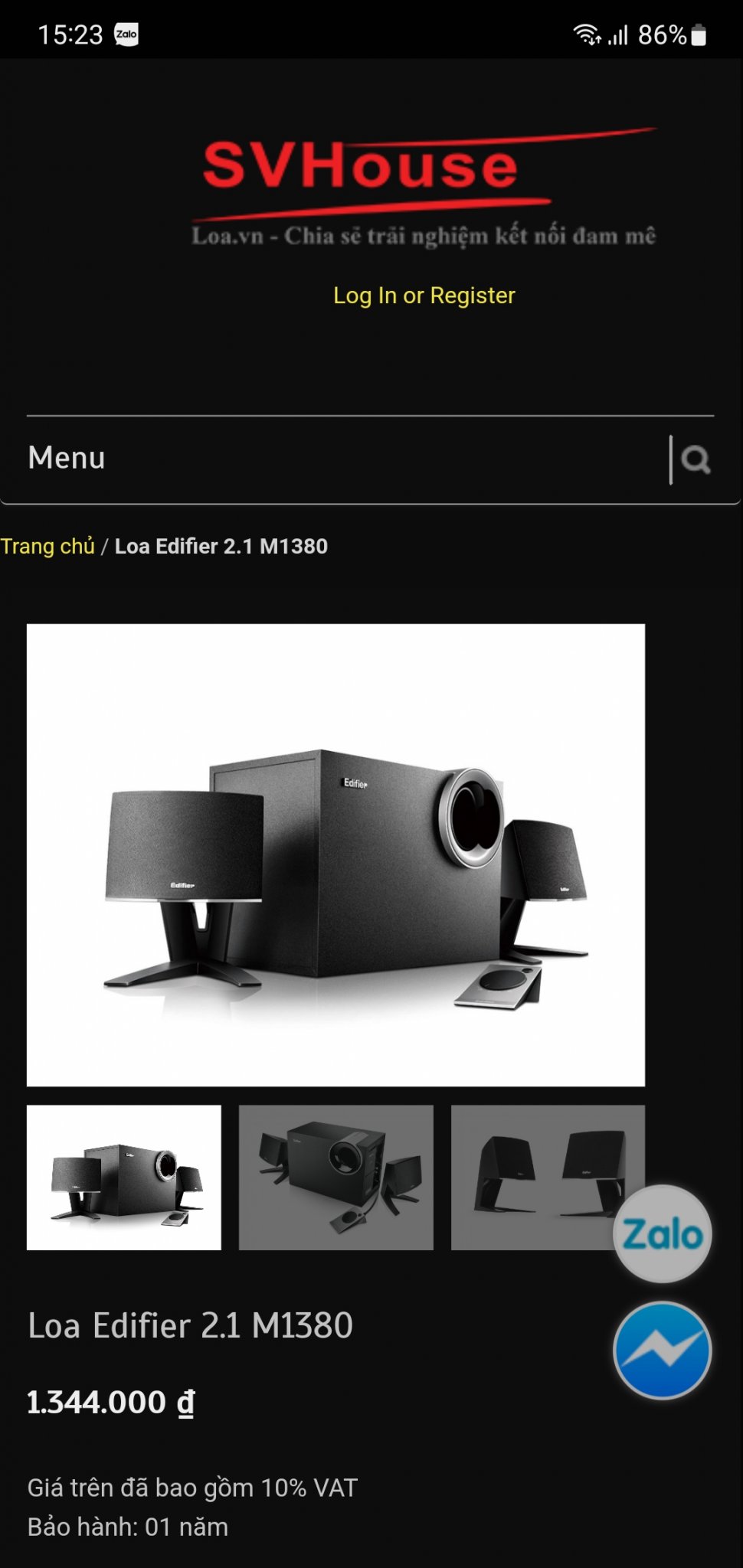Select the first speaker thumbnail with white background
This screenshot has height=1568, width=743.
(124, 1178)
